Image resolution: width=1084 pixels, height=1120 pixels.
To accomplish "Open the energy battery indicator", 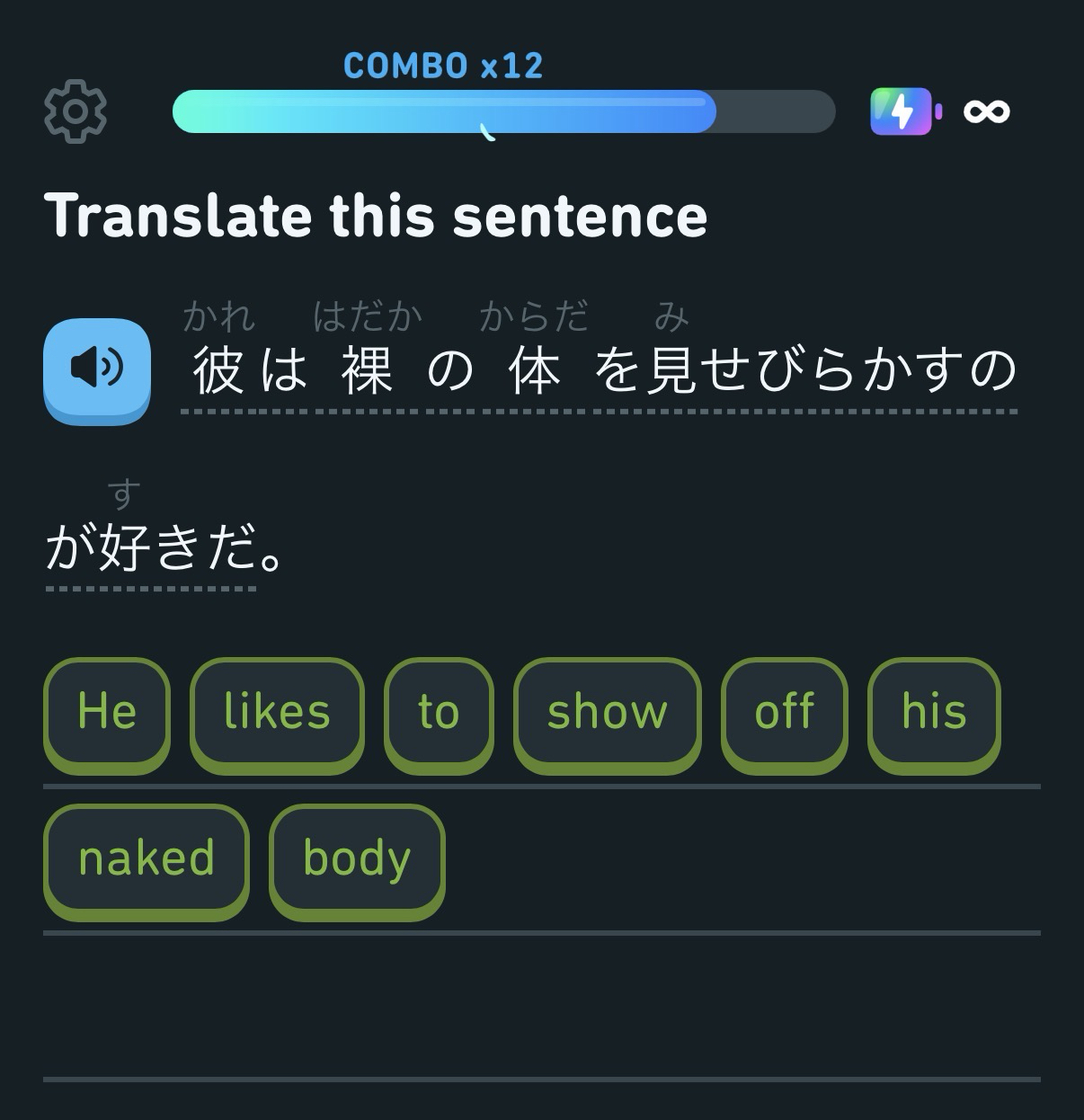I will (x=902, y=111).
